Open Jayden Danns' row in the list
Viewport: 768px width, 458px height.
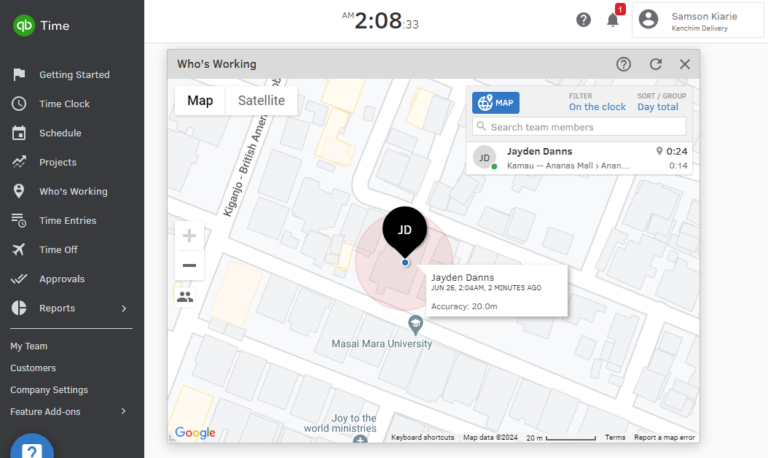tap(579, 158)
